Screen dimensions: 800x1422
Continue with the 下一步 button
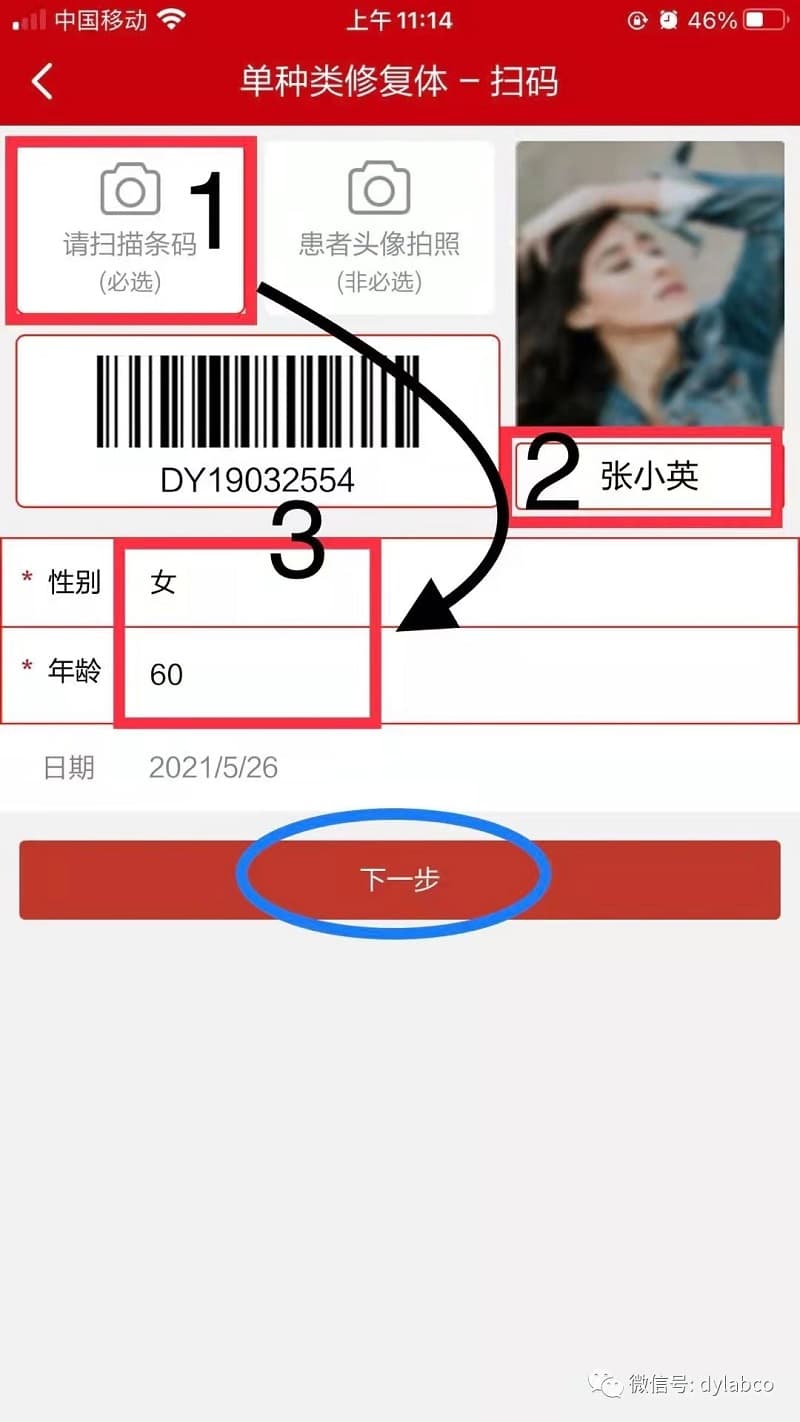coord(399,879)
